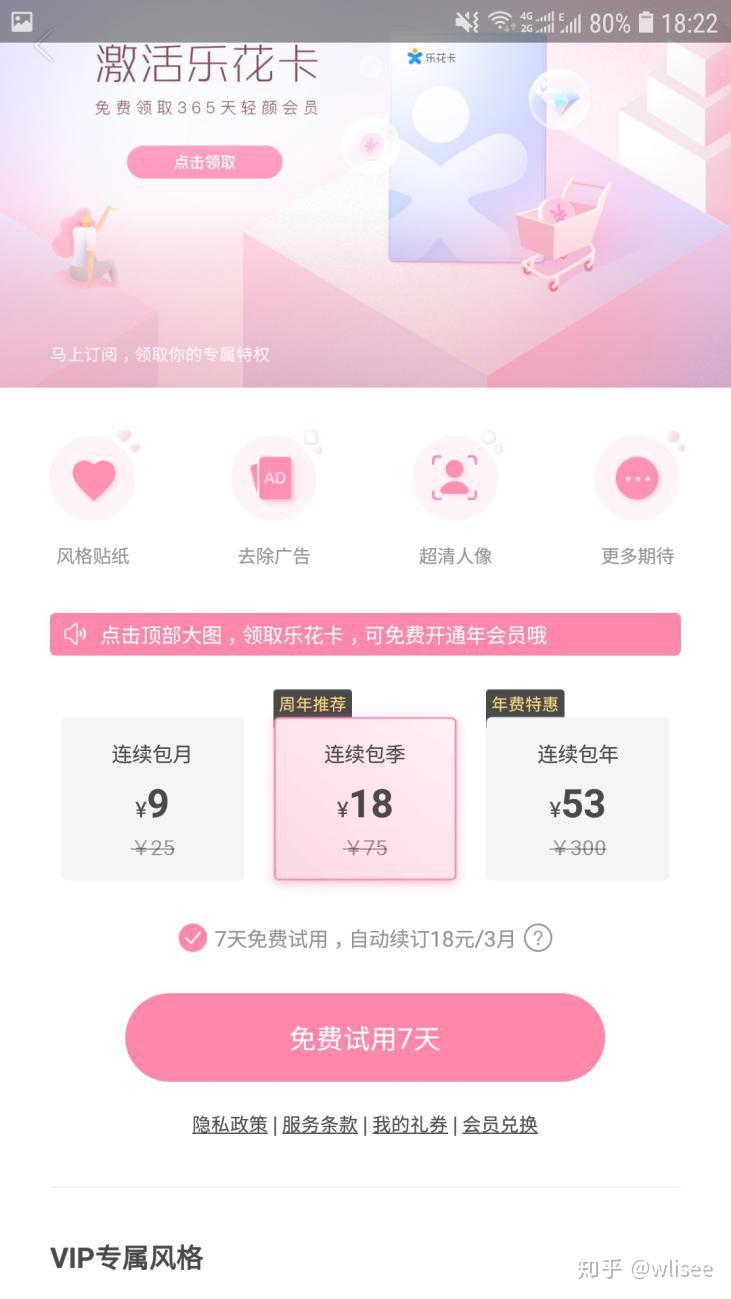Open the question mark help icon beside auto-renewal text
The height and width of the screenshot is (1299, 731).
point(538,938)
